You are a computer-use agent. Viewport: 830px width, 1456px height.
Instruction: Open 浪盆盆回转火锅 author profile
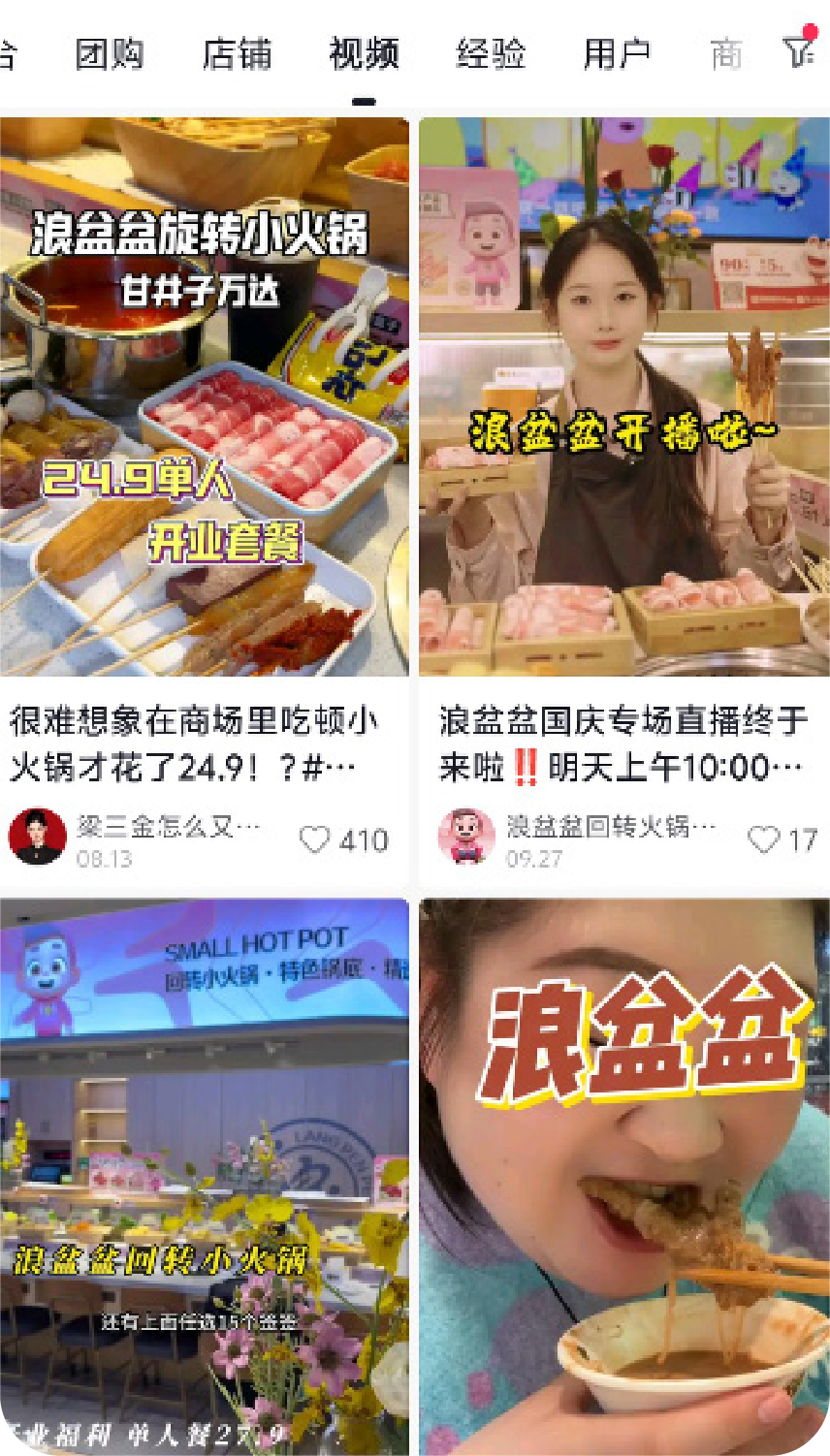point(466,837)
